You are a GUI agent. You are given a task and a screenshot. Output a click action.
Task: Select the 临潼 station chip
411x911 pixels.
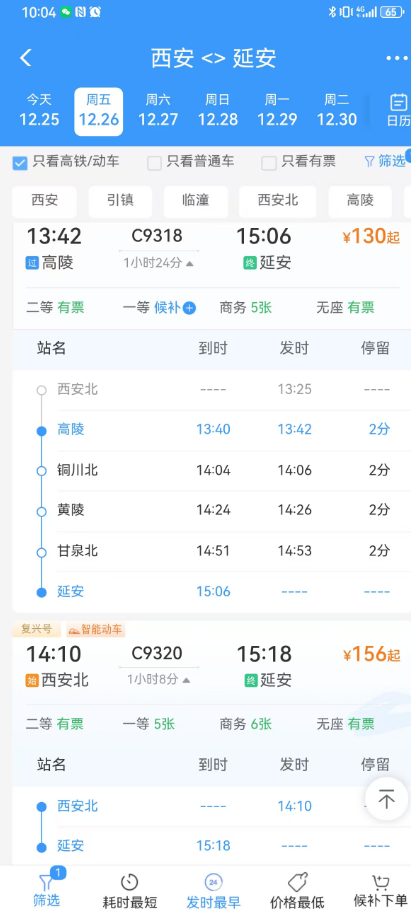pos(195,201)
